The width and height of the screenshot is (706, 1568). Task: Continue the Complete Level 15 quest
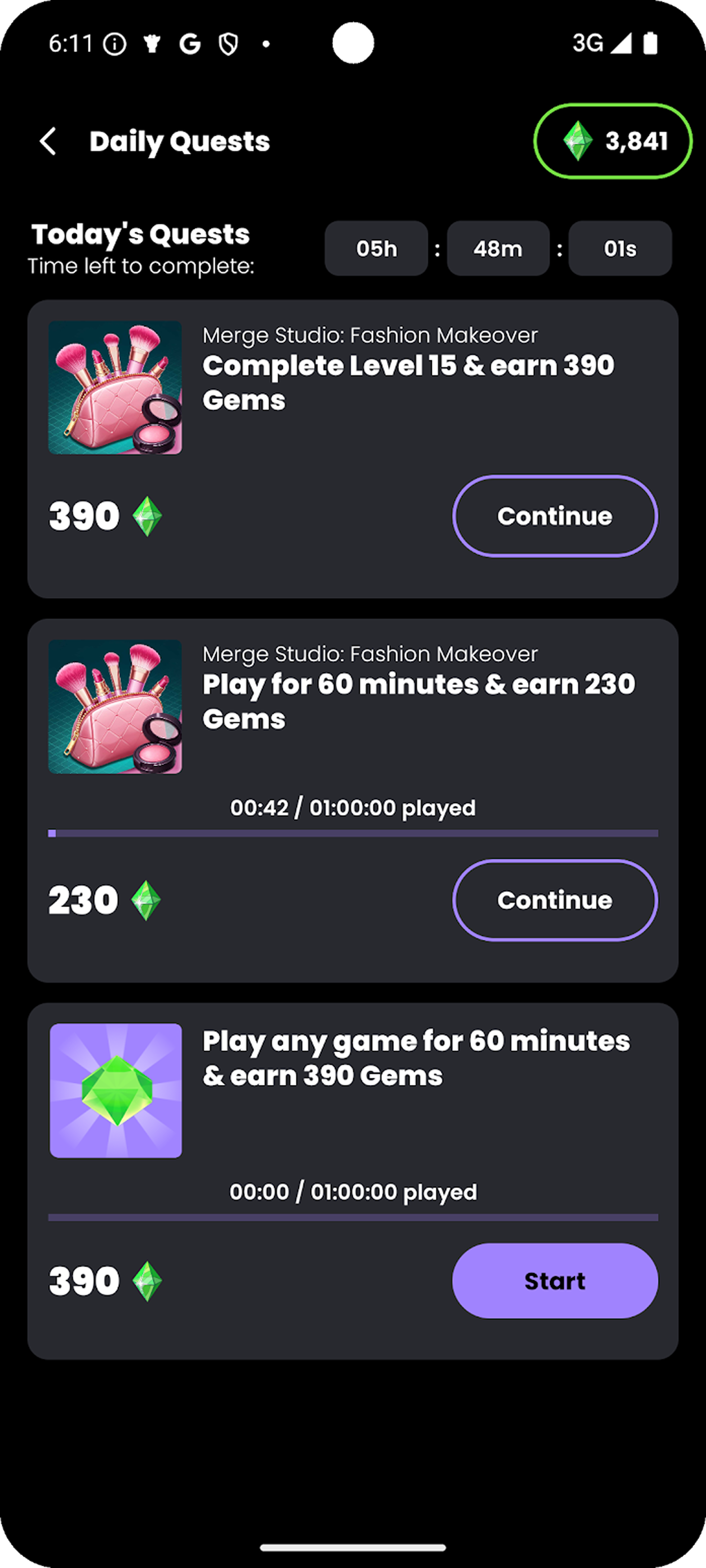(x=555, y=516)
